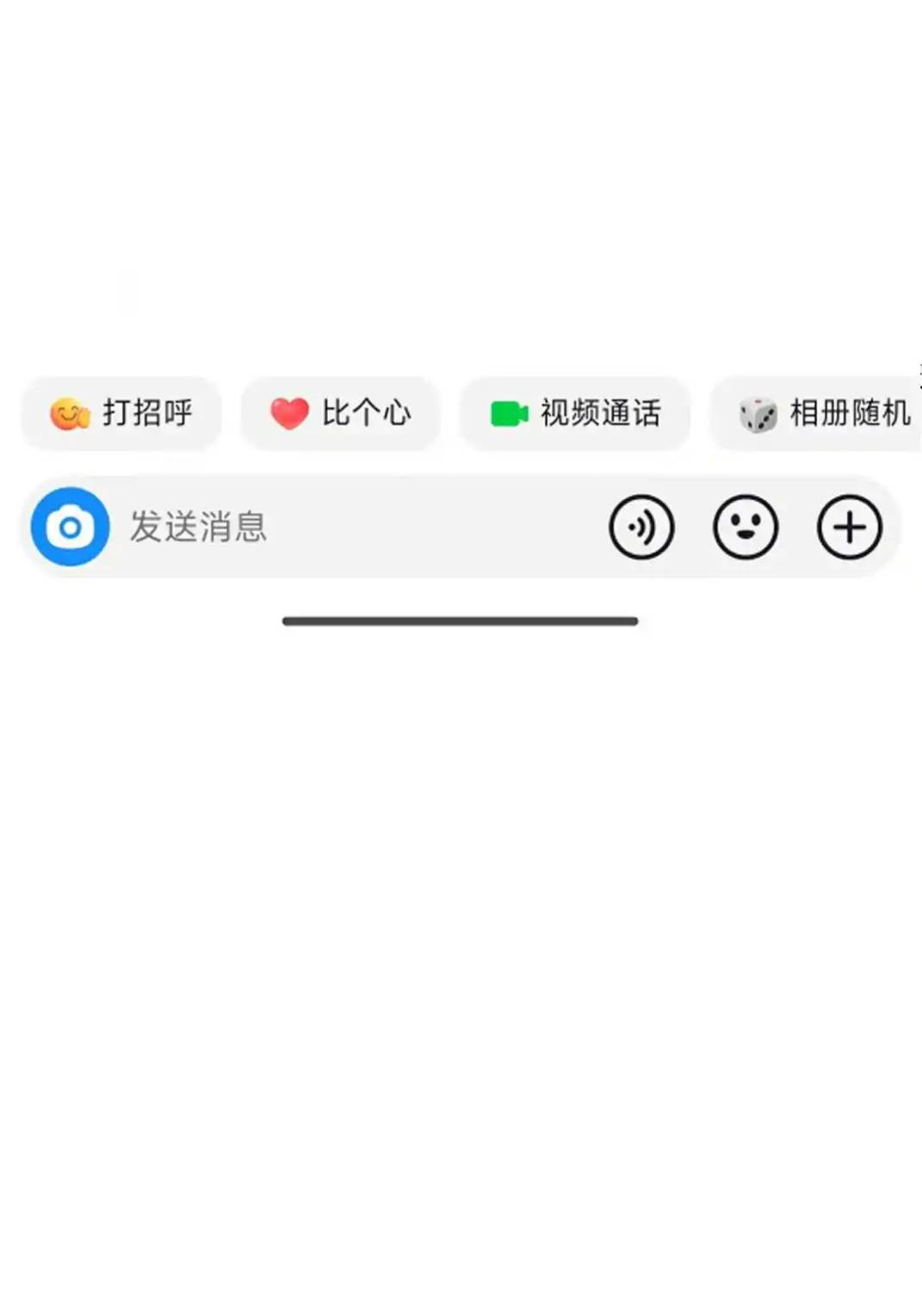This screenshot has height=1316, width=922.
Task: Expand extra attachments using the plus button
Action: pos(850,527)
